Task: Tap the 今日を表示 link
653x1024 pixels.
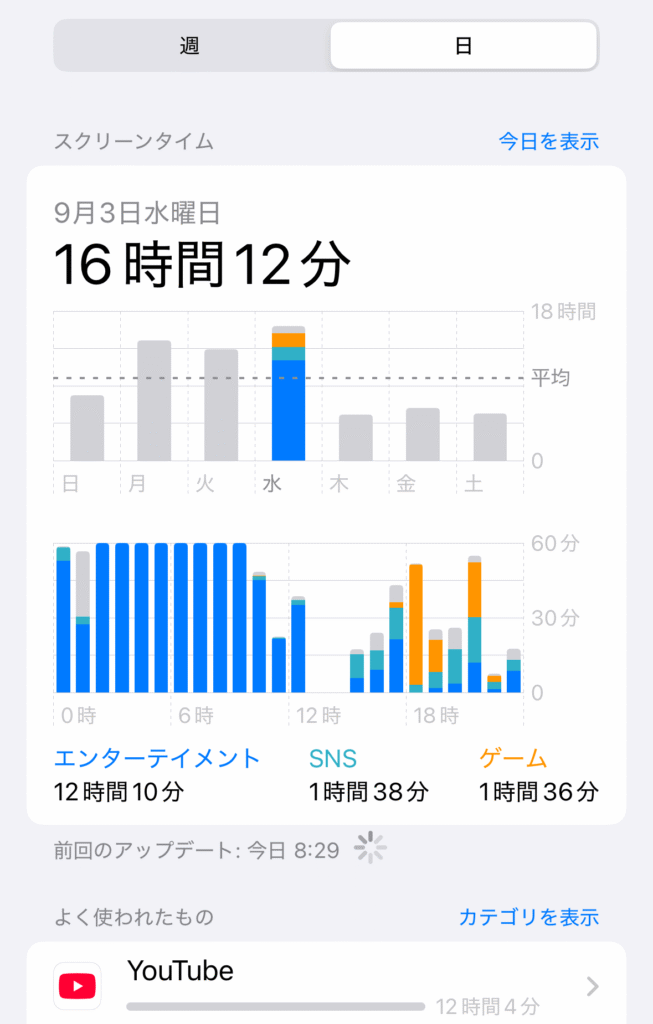Action: point(548,141)
